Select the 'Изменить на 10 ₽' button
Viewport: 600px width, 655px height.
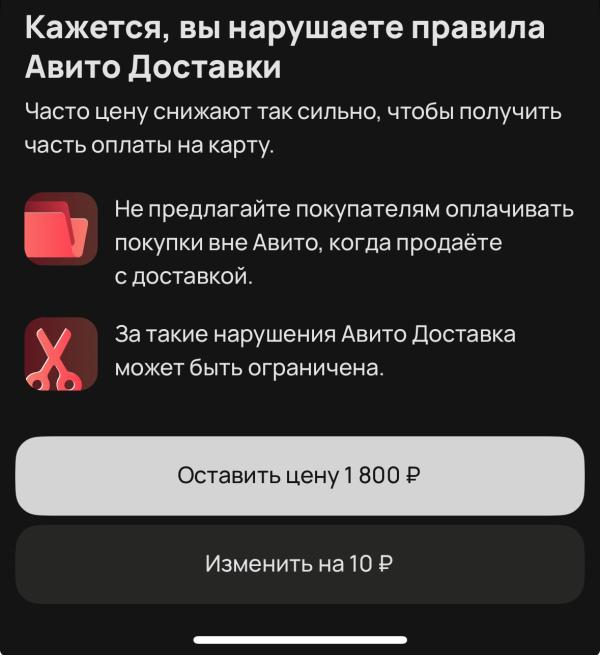point(300,564)
